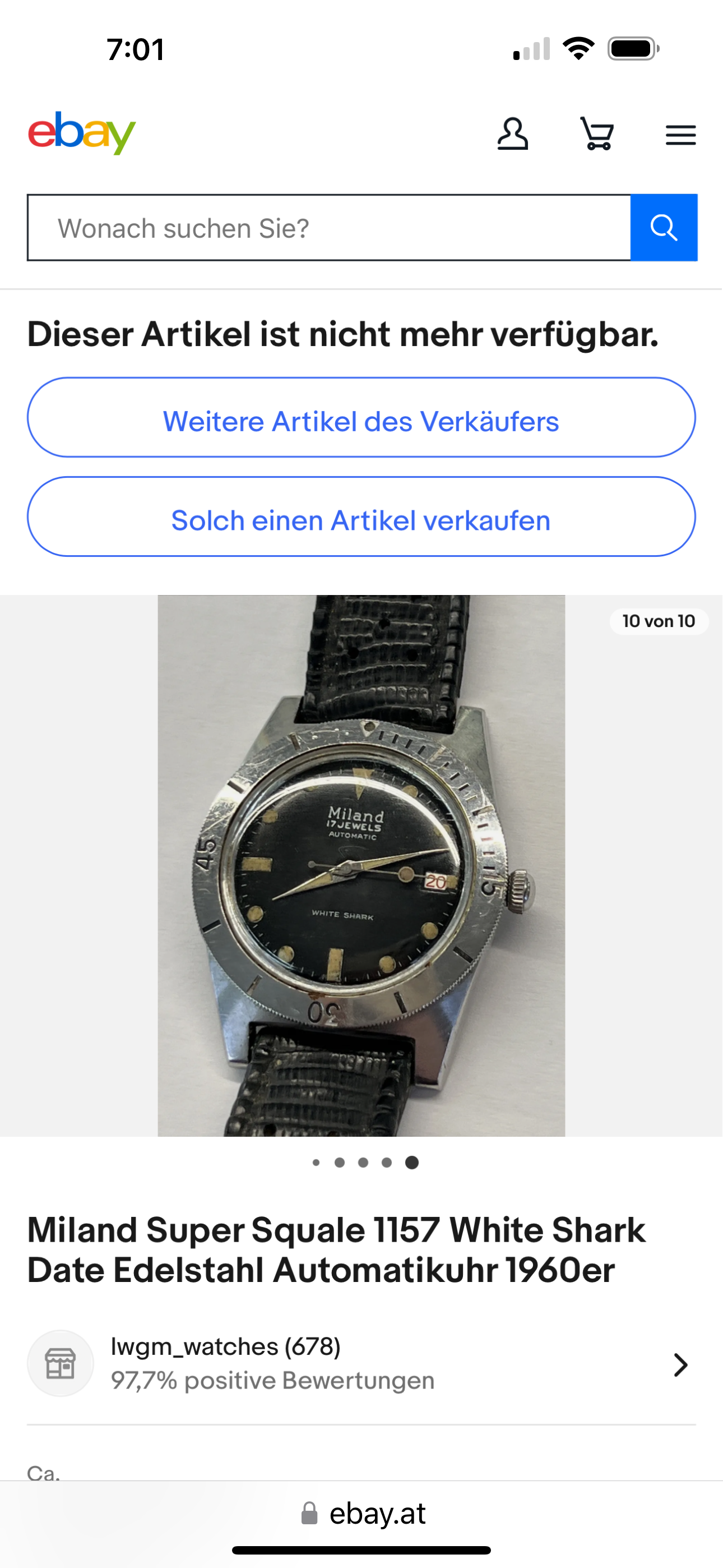Enlarge the Miland watch product photo
723x1568 pixels.
[x=361, y=865]
